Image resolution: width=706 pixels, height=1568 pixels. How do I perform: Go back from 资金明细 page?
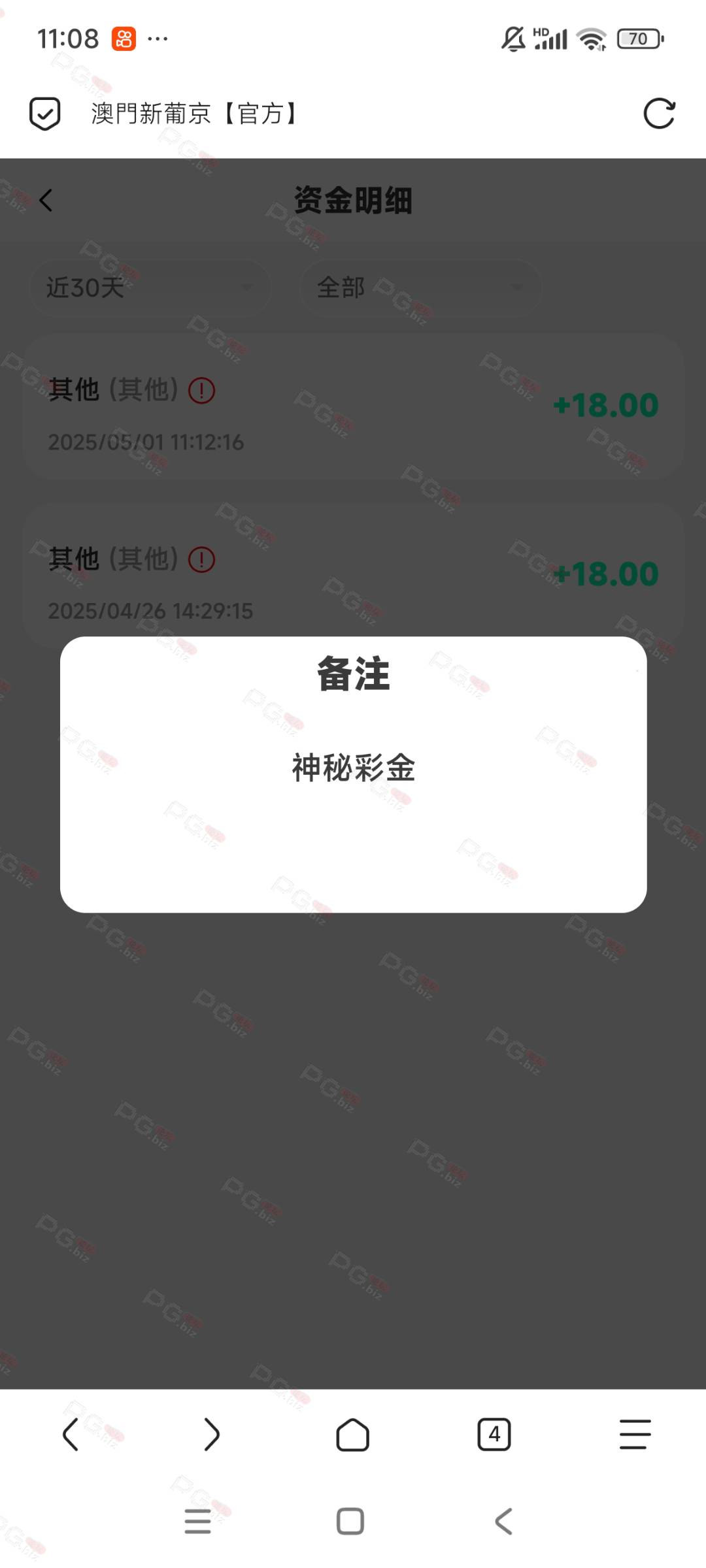click(46, 200)
